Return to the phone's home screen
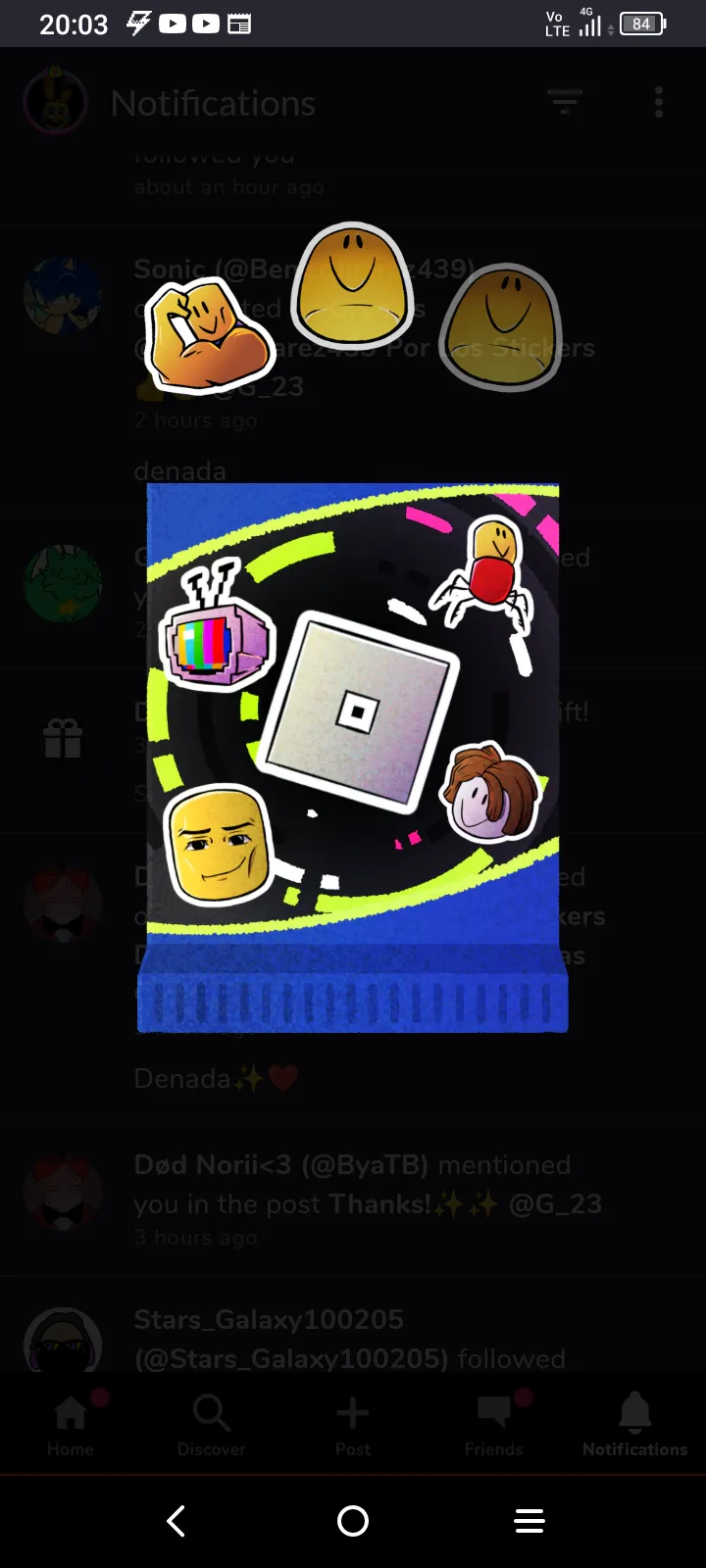Screen dimensions: 706x1568 (353, 1521)
